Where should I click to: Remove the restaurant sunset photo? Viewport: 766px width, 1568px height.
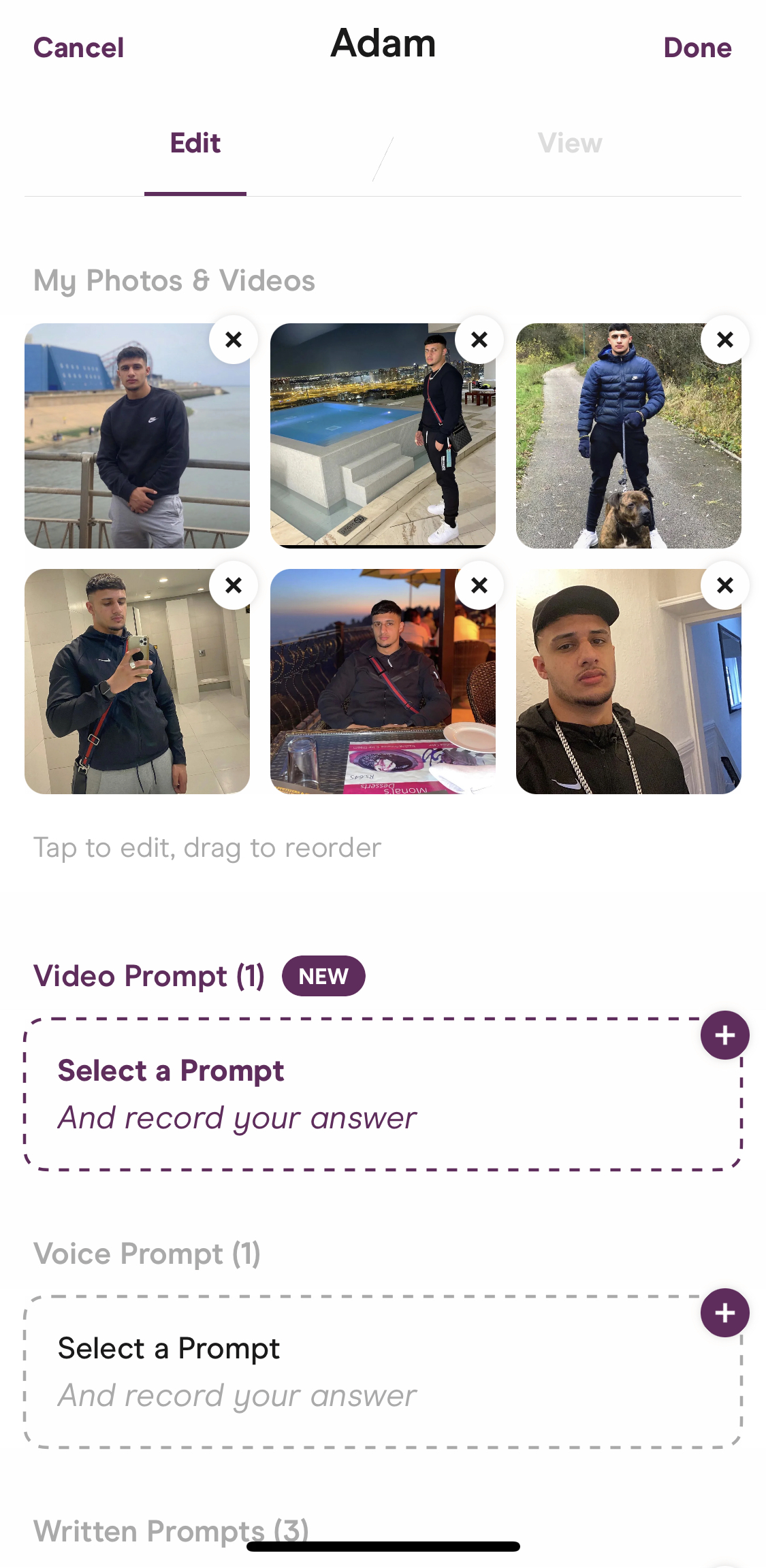(x=479, y=585)
